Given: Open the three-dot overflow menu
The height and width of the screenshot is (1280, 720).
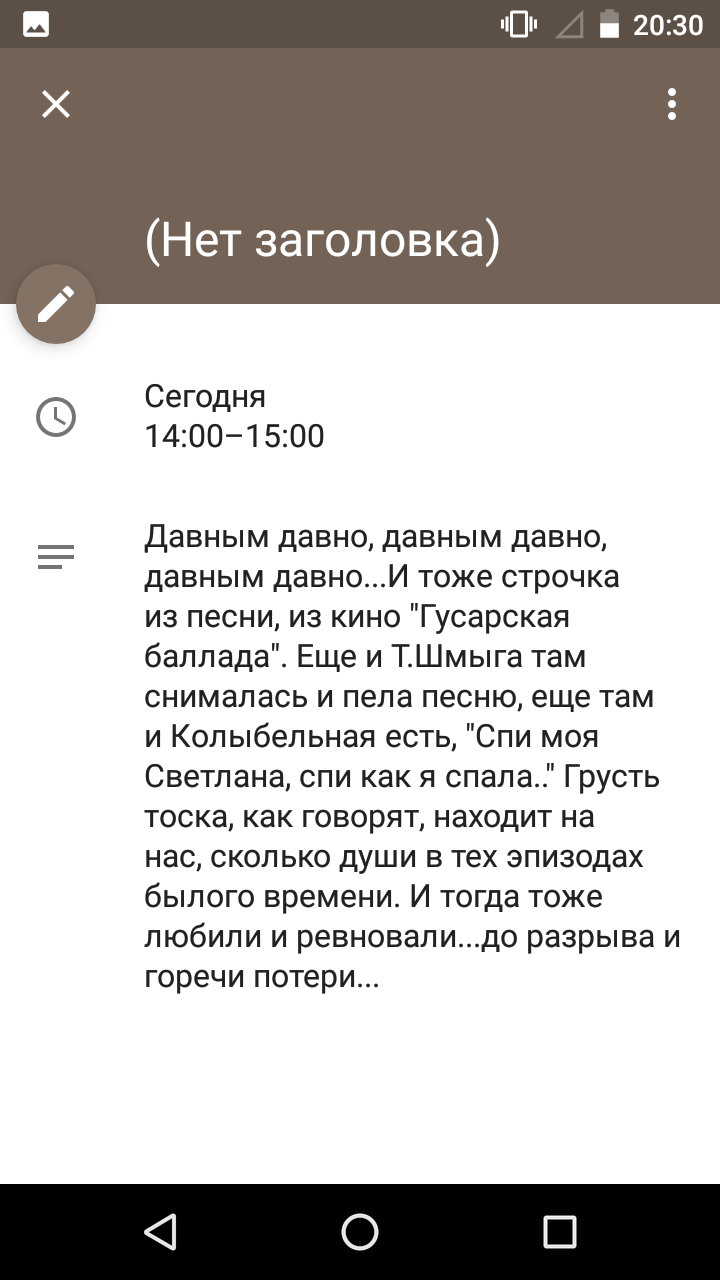Looking at the screenshot, I should tap(672, 104).
